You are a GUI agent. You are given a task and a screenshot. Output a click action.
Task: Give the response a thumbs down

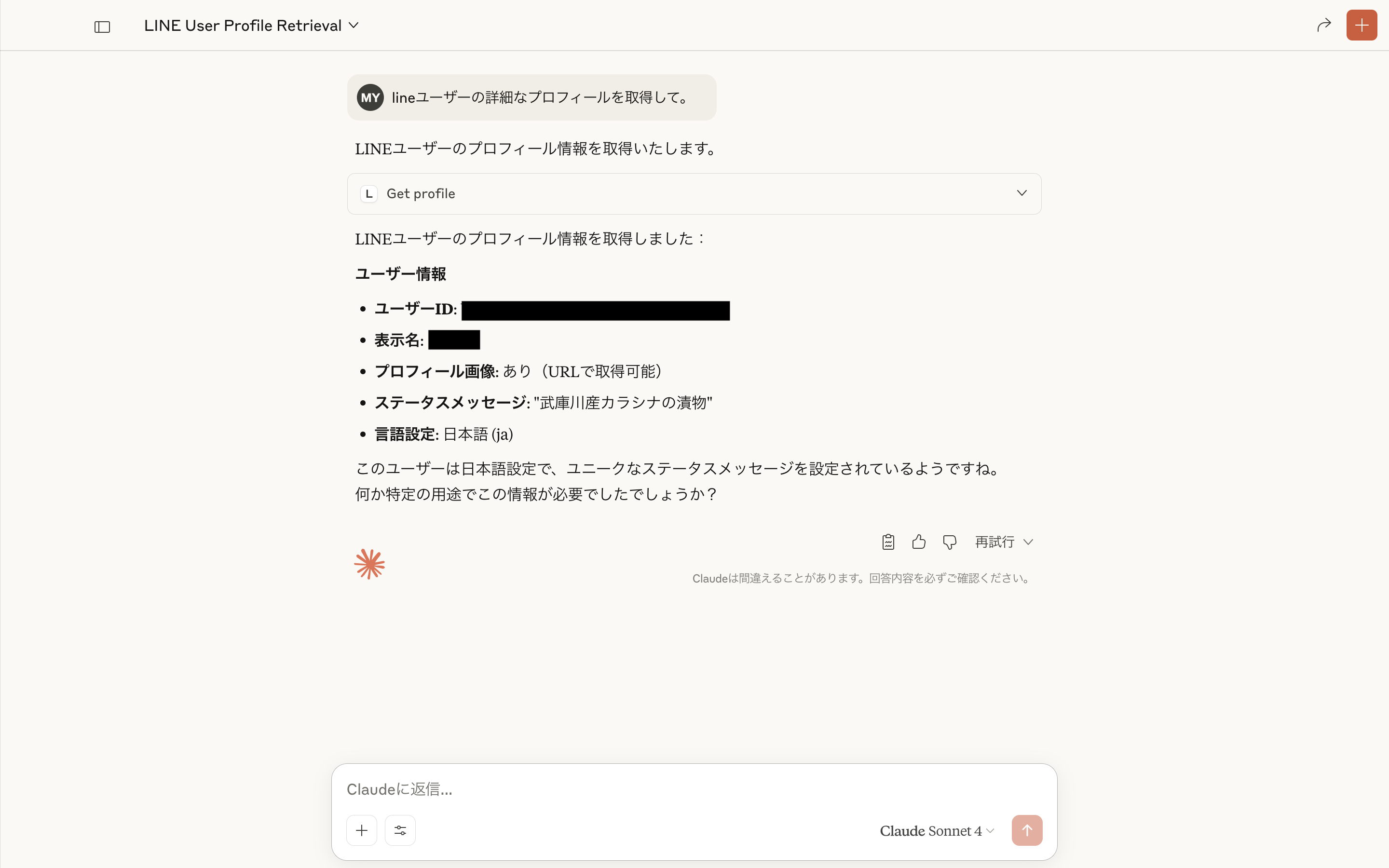click(x=949, y=542)
